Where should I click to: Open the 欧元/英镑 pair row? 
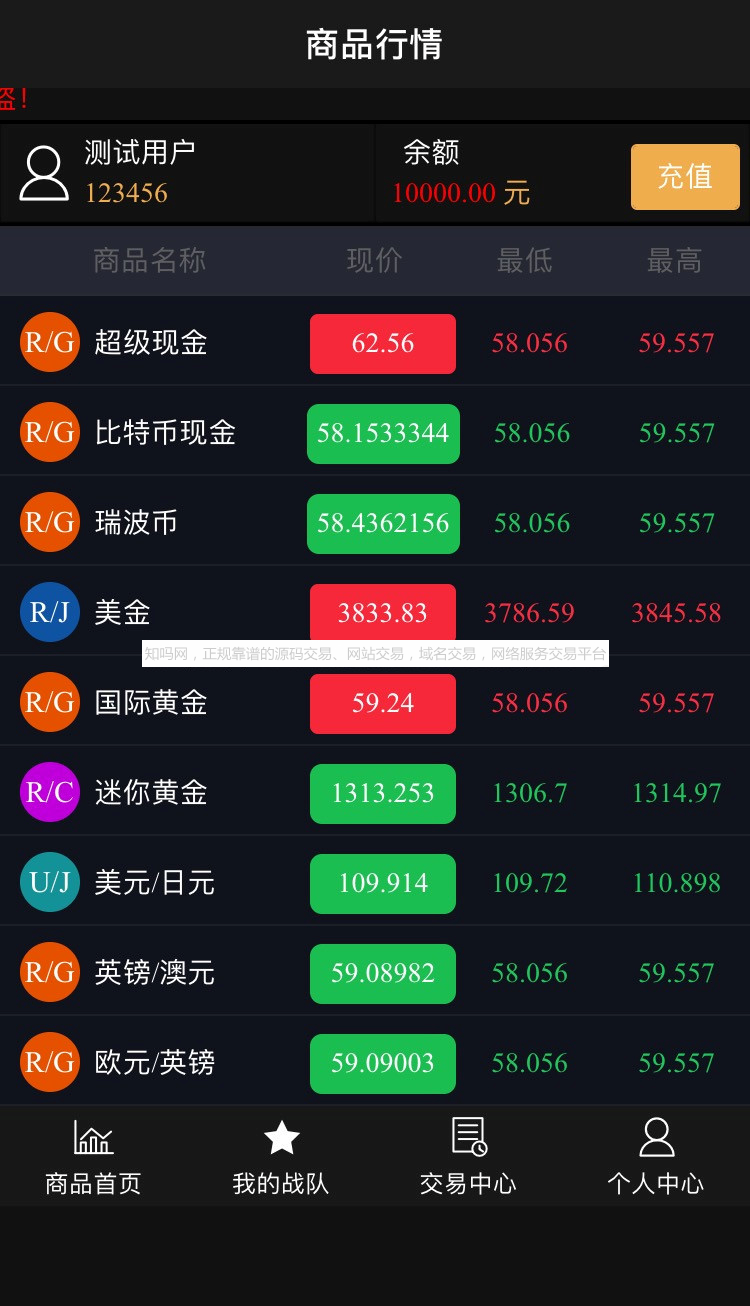pos(375,1062)
